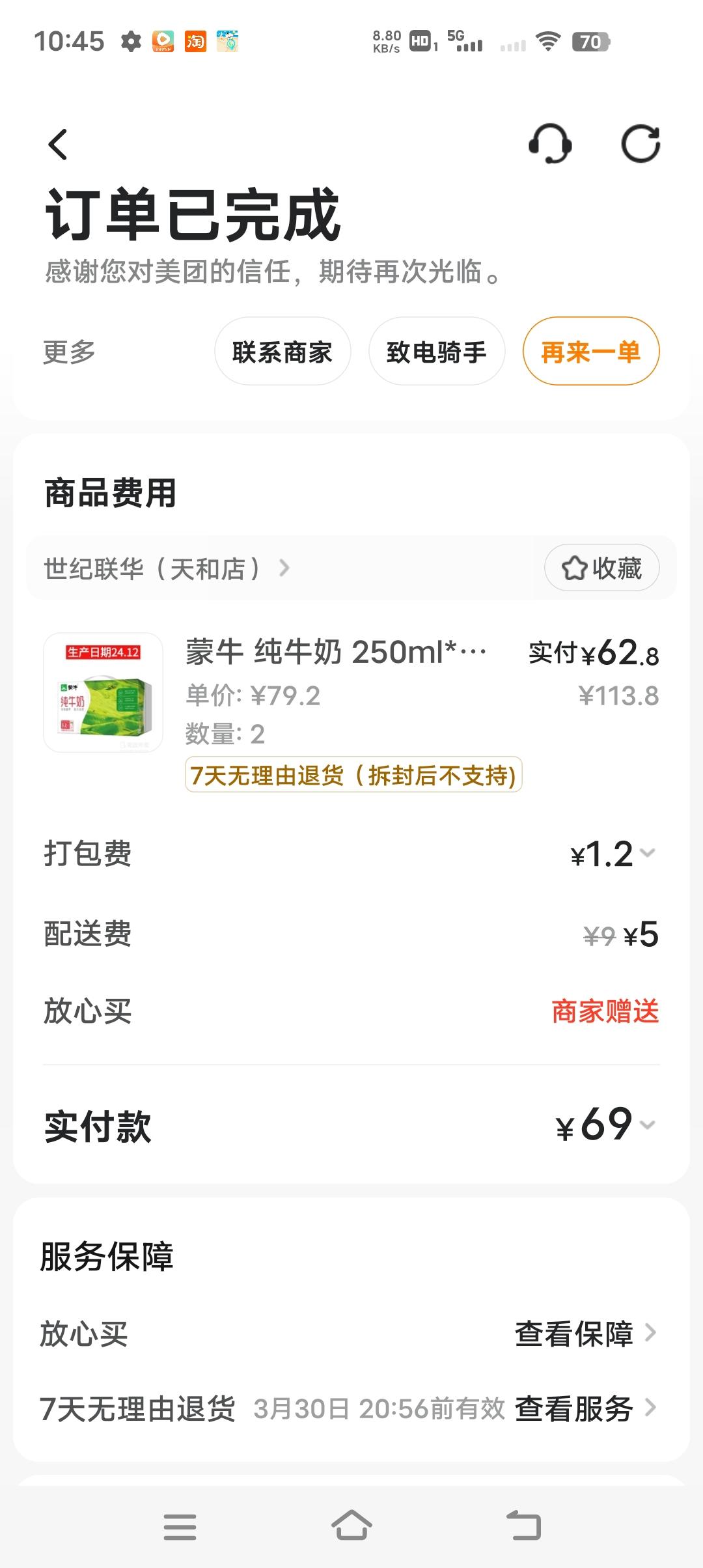Image resolution: width=703 pixels, height=1568 pixels.
Task: Tap 联系商家 to contact the merchant
Action: click(x=282, y=351)
